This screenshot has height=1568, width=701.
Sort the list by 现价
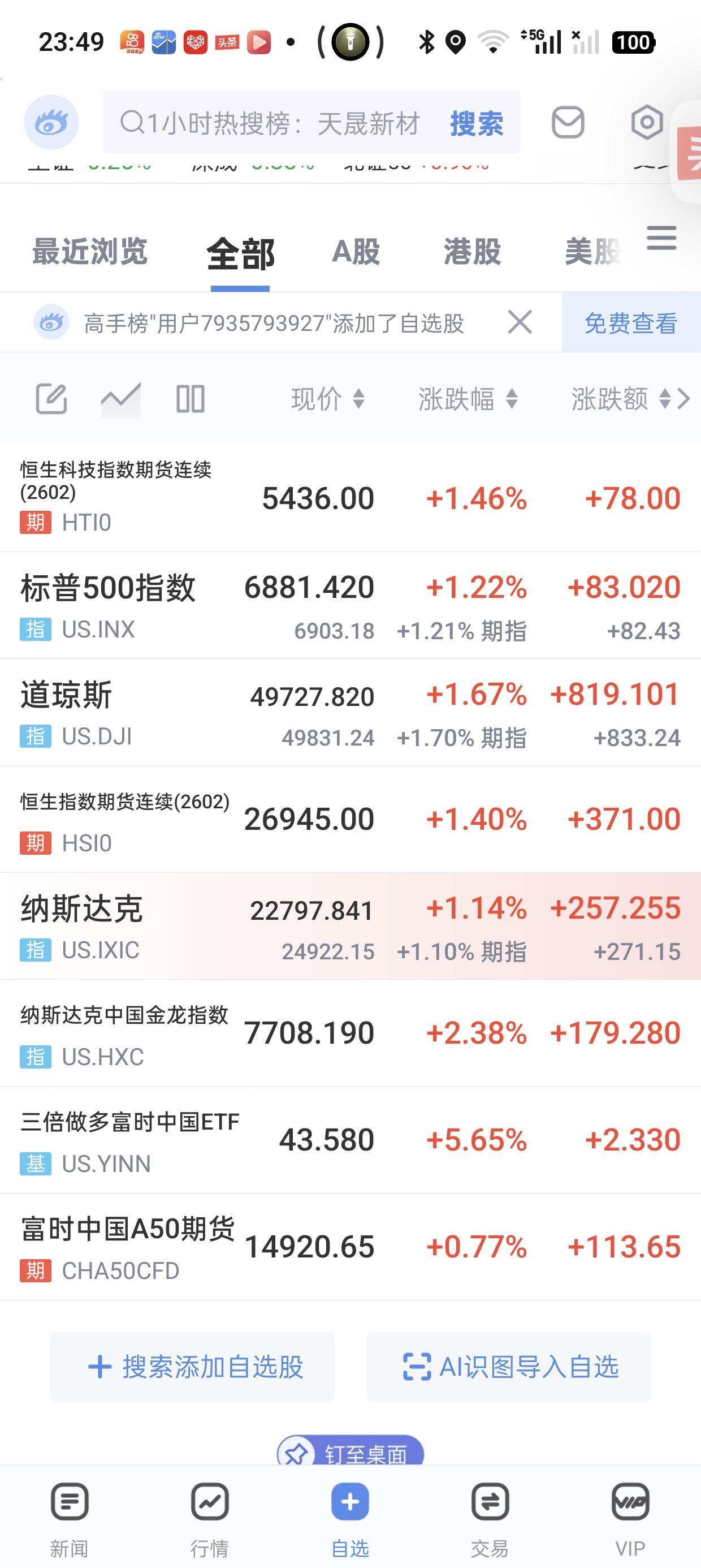[327, 399]
